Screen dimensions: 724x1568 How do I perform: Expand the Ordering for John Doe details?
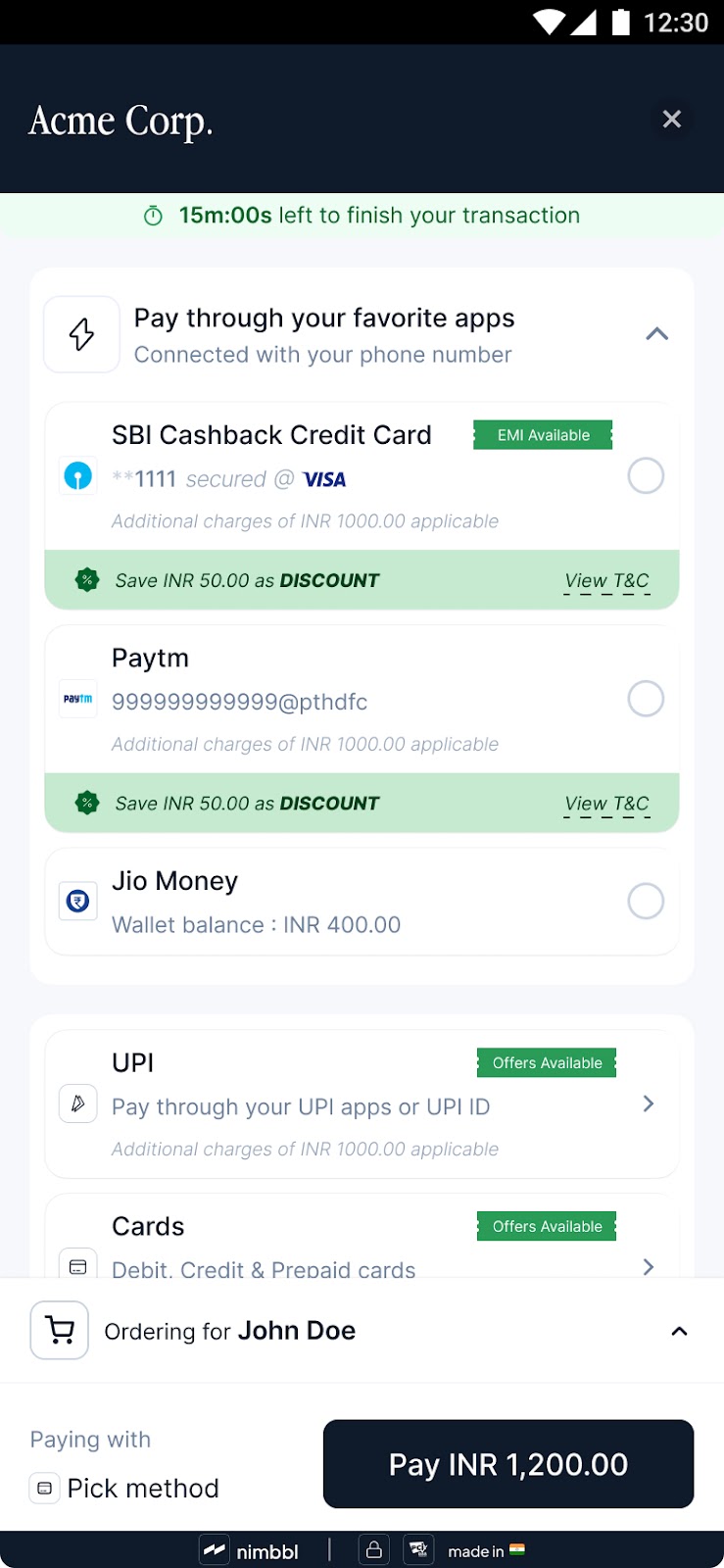679,1331
